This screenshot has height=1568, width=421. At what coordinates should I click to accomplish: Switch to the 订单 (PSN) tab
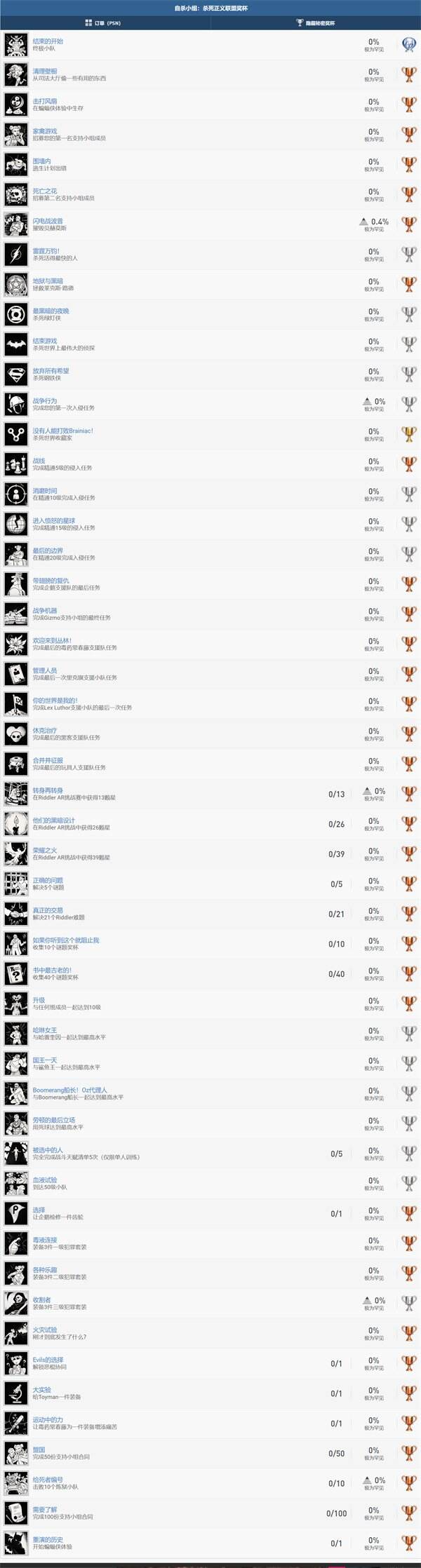pyautogui.click(x=103, y=23)
